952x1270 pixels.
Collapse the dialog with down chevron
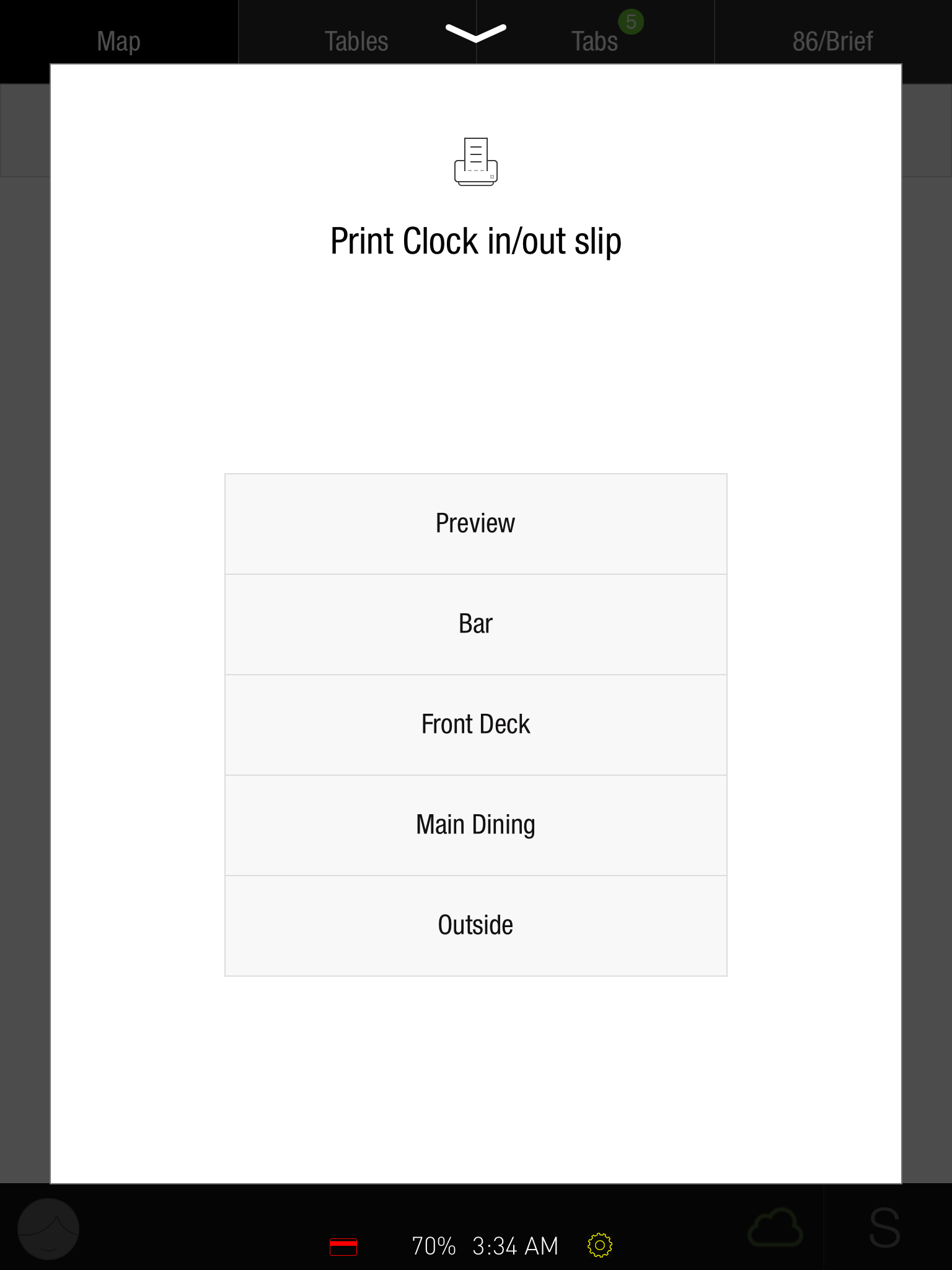[475, 33]
